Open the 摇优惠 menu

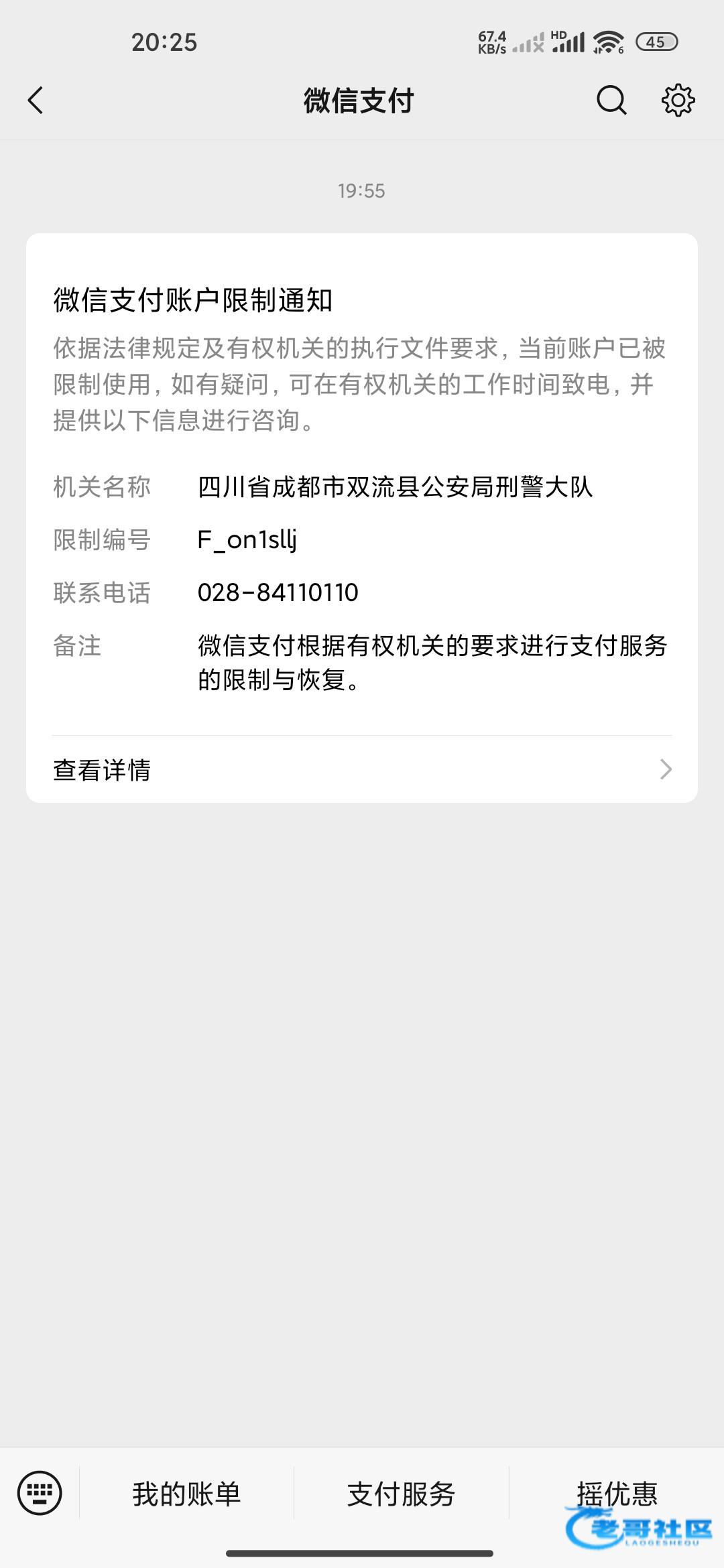617,1492
